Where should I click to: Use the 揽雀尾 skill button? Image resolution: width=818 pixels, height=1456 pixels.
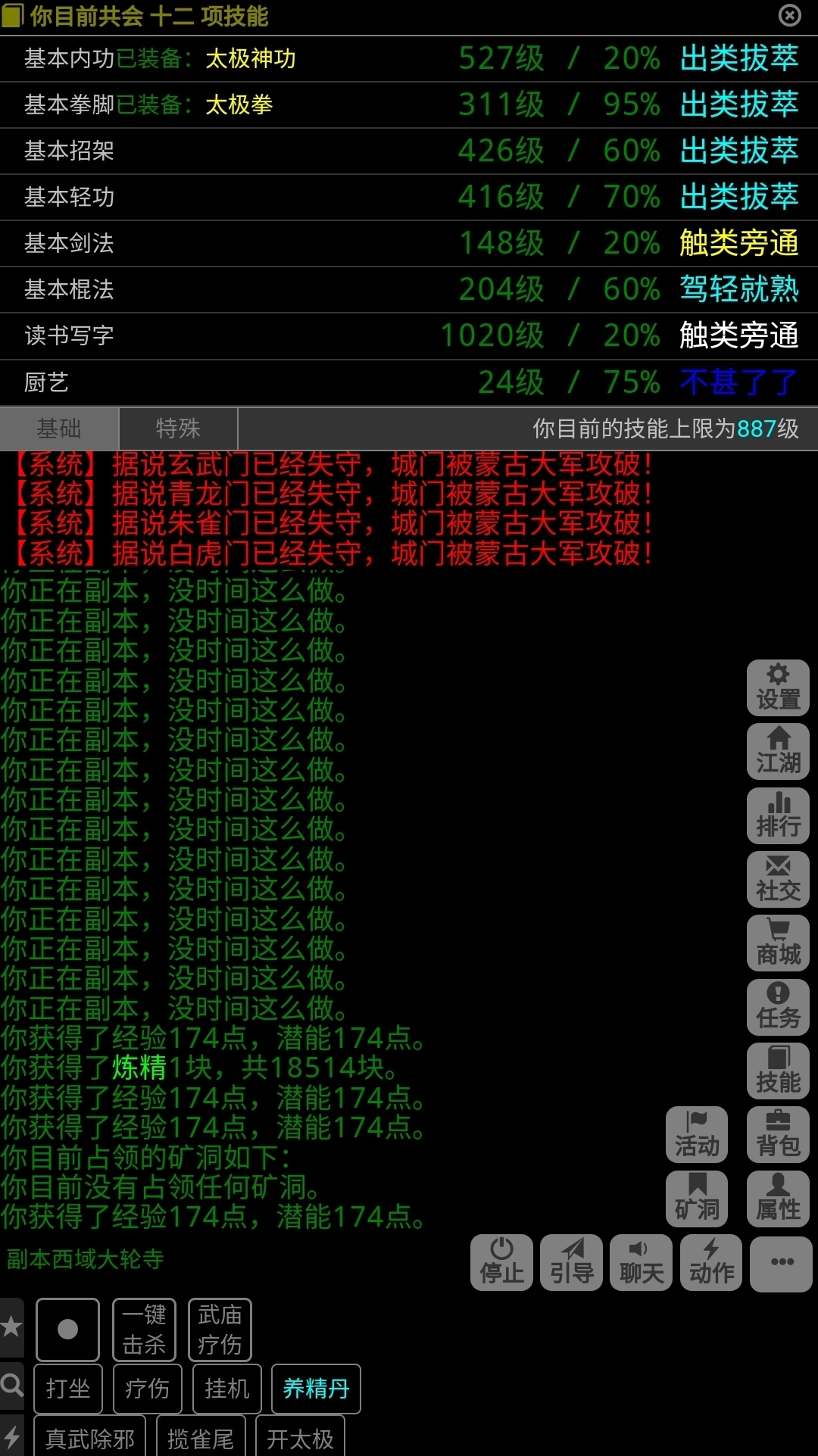200,1437
